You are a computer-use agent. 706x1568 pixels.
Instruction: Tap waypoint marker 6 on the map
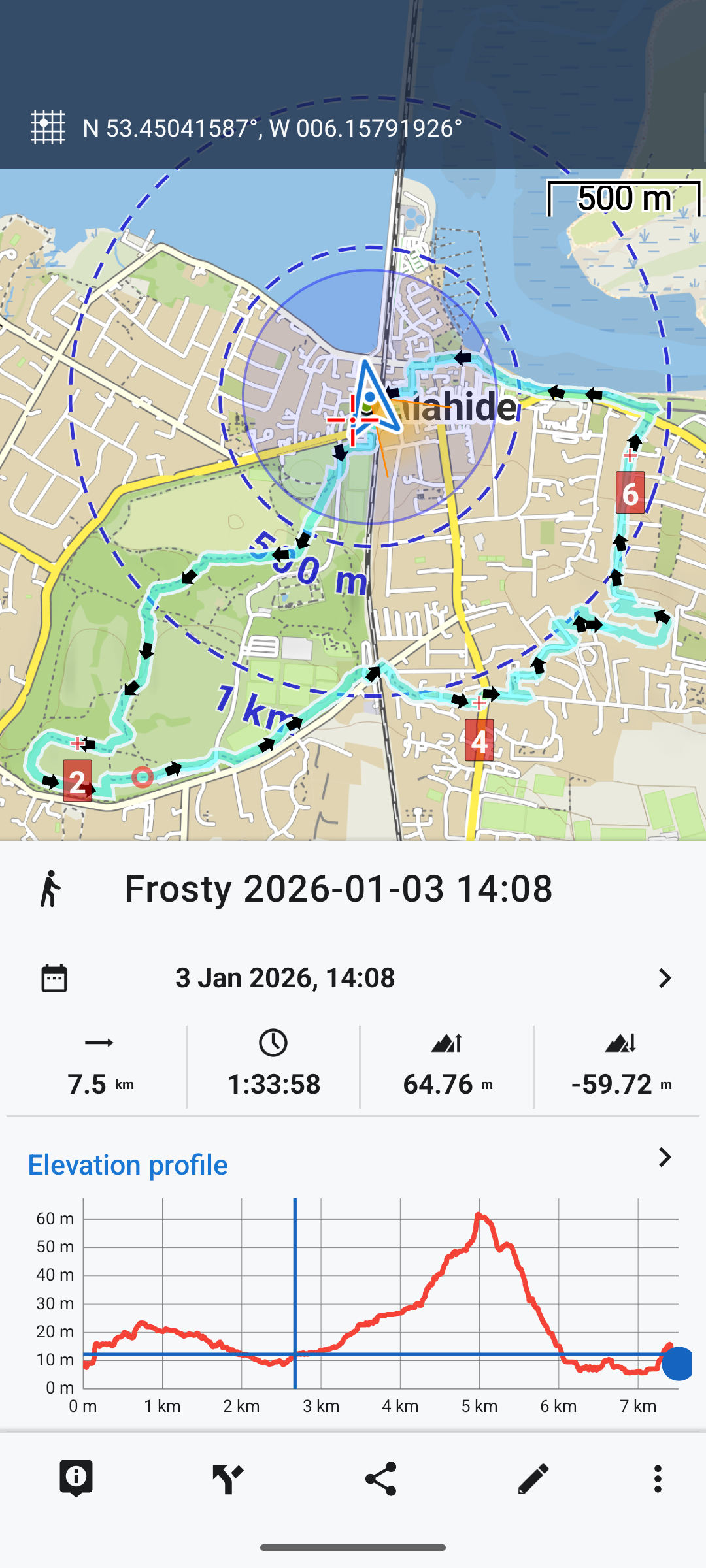click(x=630, y=493)
